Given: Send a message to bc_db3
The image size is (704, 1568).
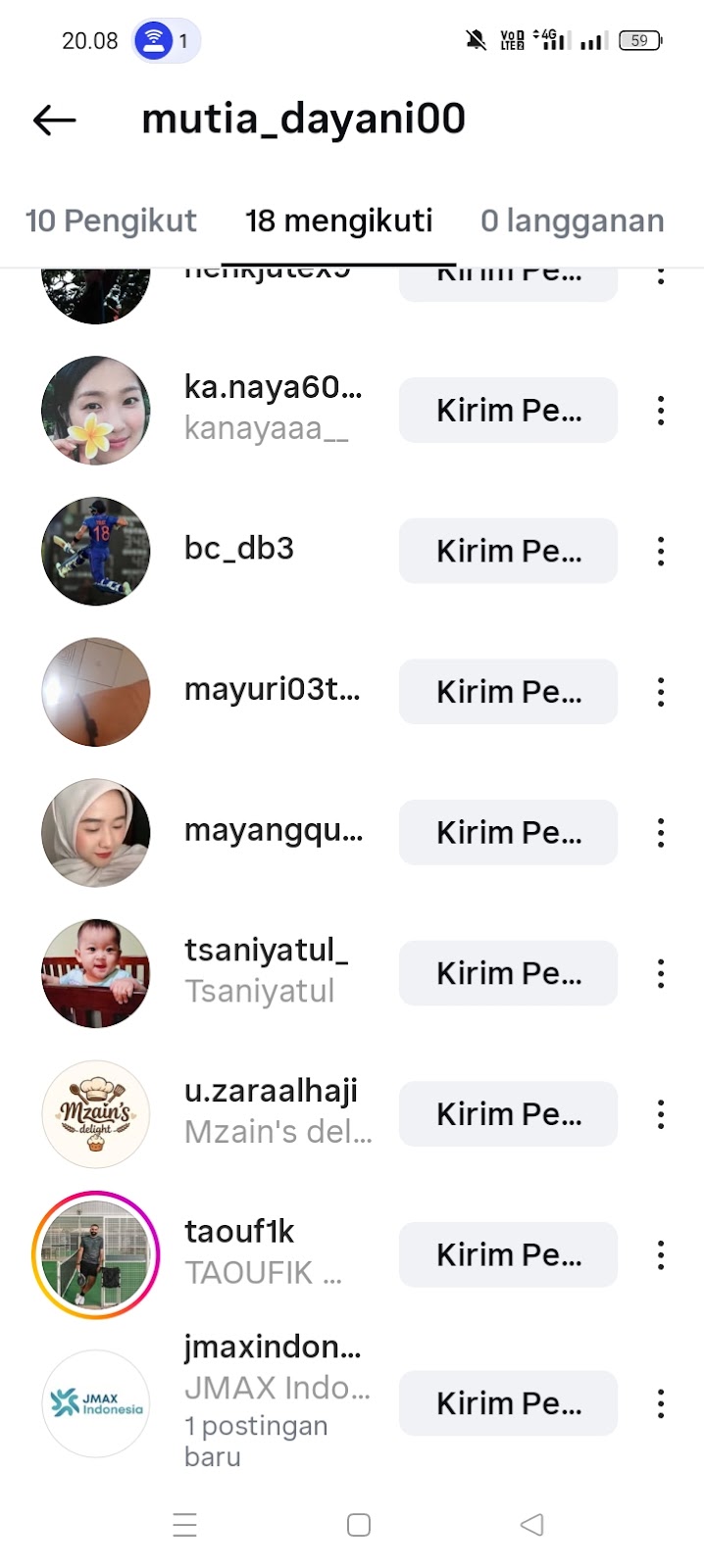Looking at the screenshot, I should 508,551.
